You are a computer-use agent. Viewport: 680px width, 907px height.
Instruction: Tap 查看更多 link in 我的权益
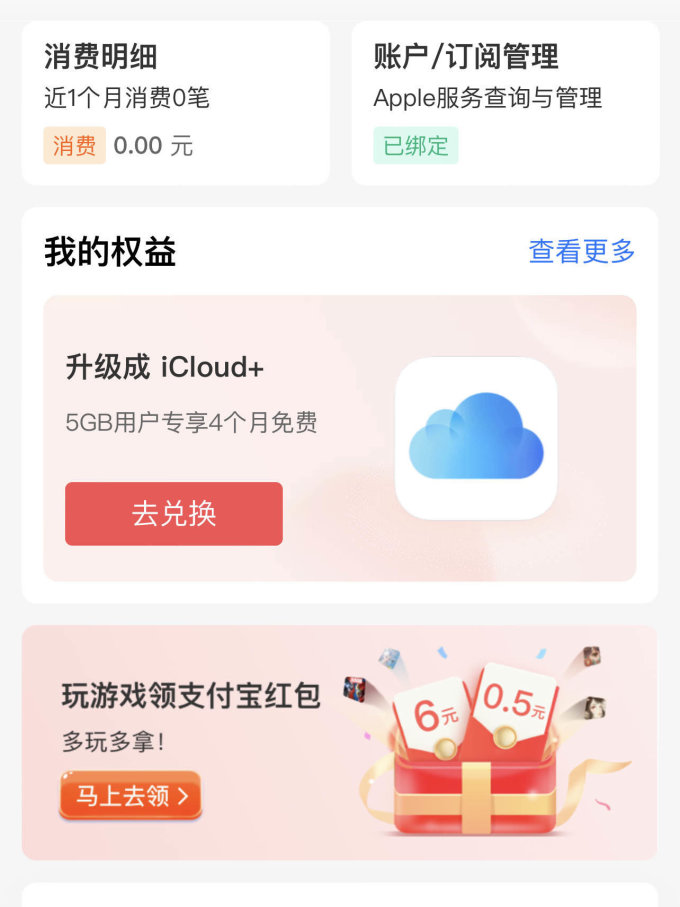pyautogui.click(x=581, y=251)
